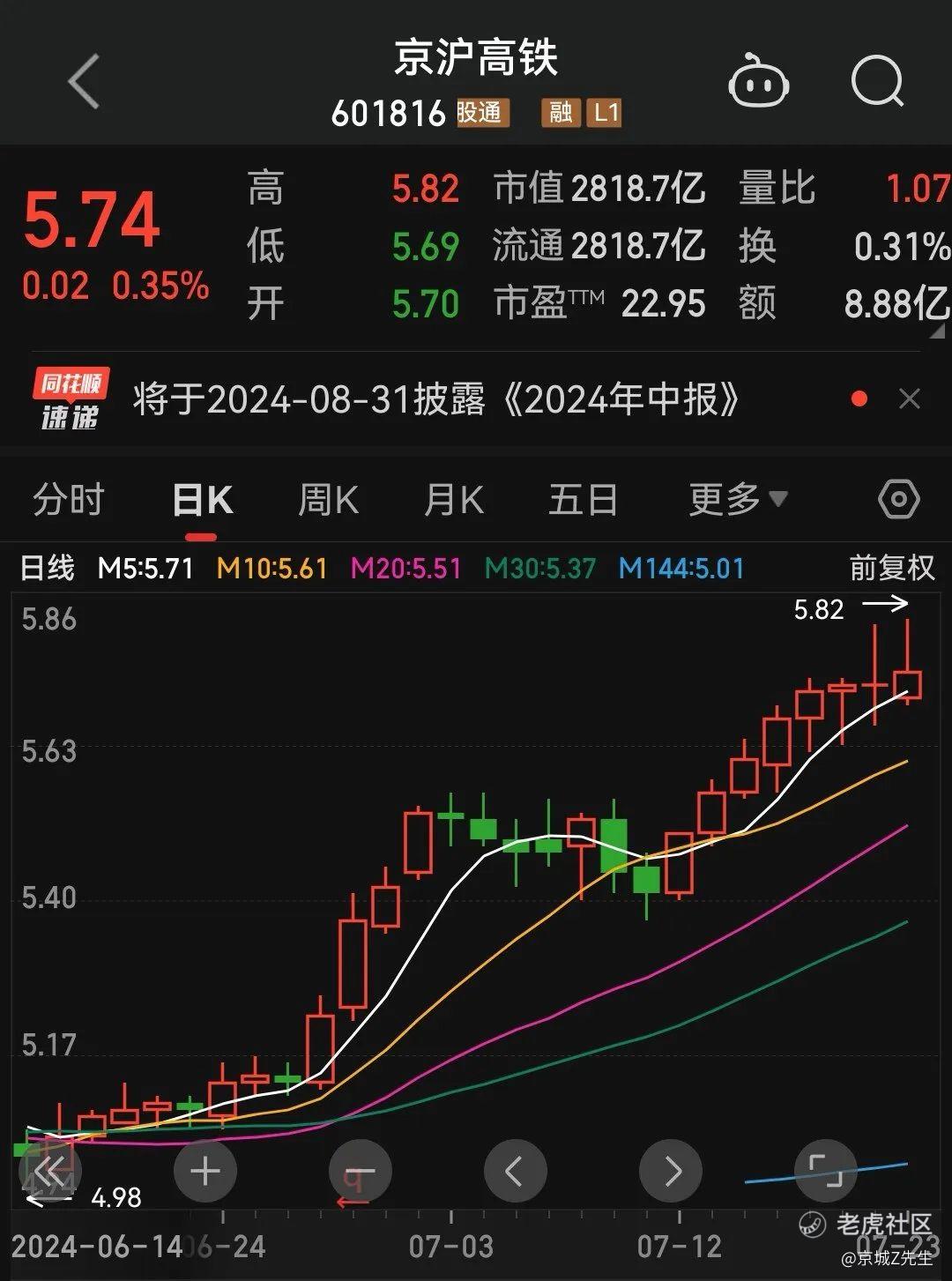Open the chart in fullscreen
Viewport: 952px width, 1281px height.
[x=826, y=1171]
